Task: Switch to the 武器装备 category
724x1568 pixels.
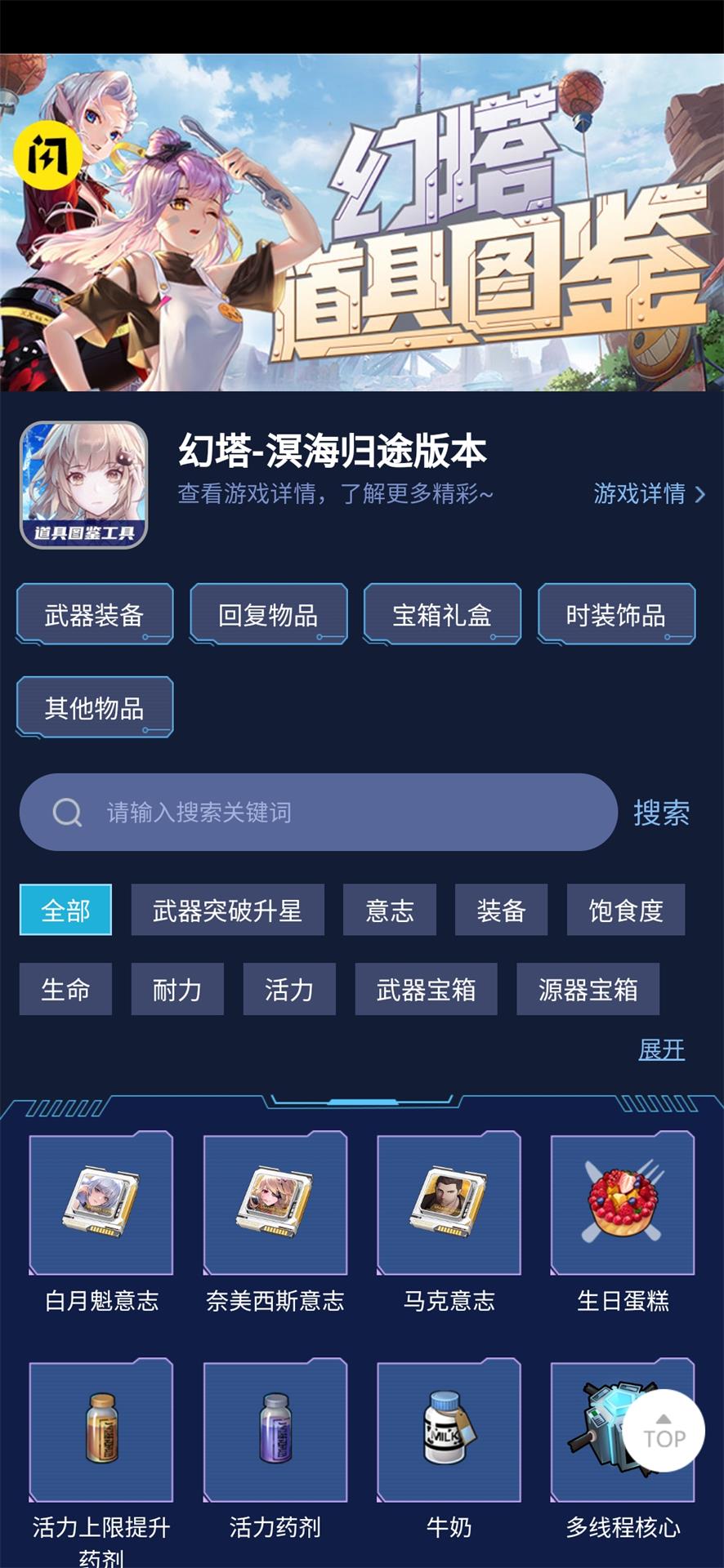Action: tap(94, 614)
